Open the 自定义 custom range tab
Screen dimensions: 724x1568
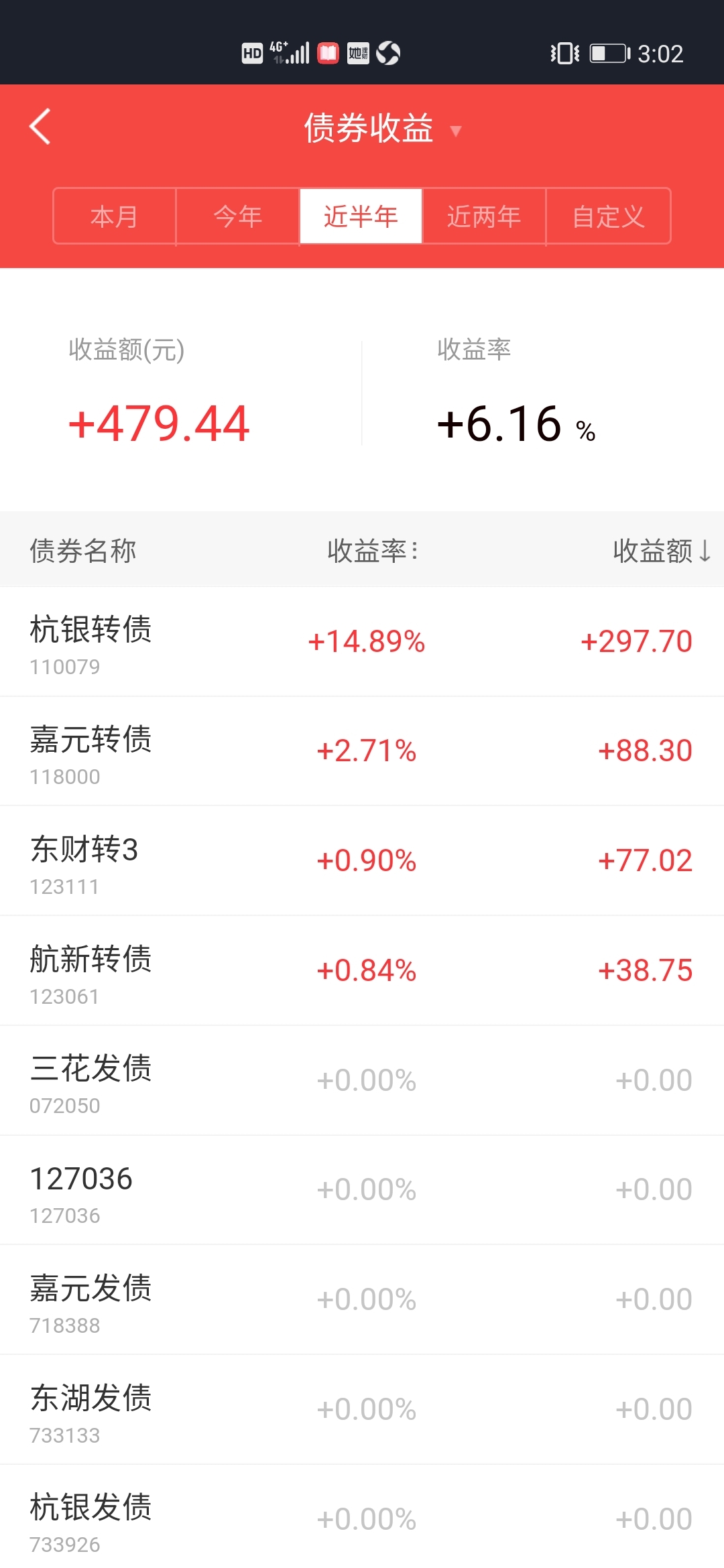609,216
